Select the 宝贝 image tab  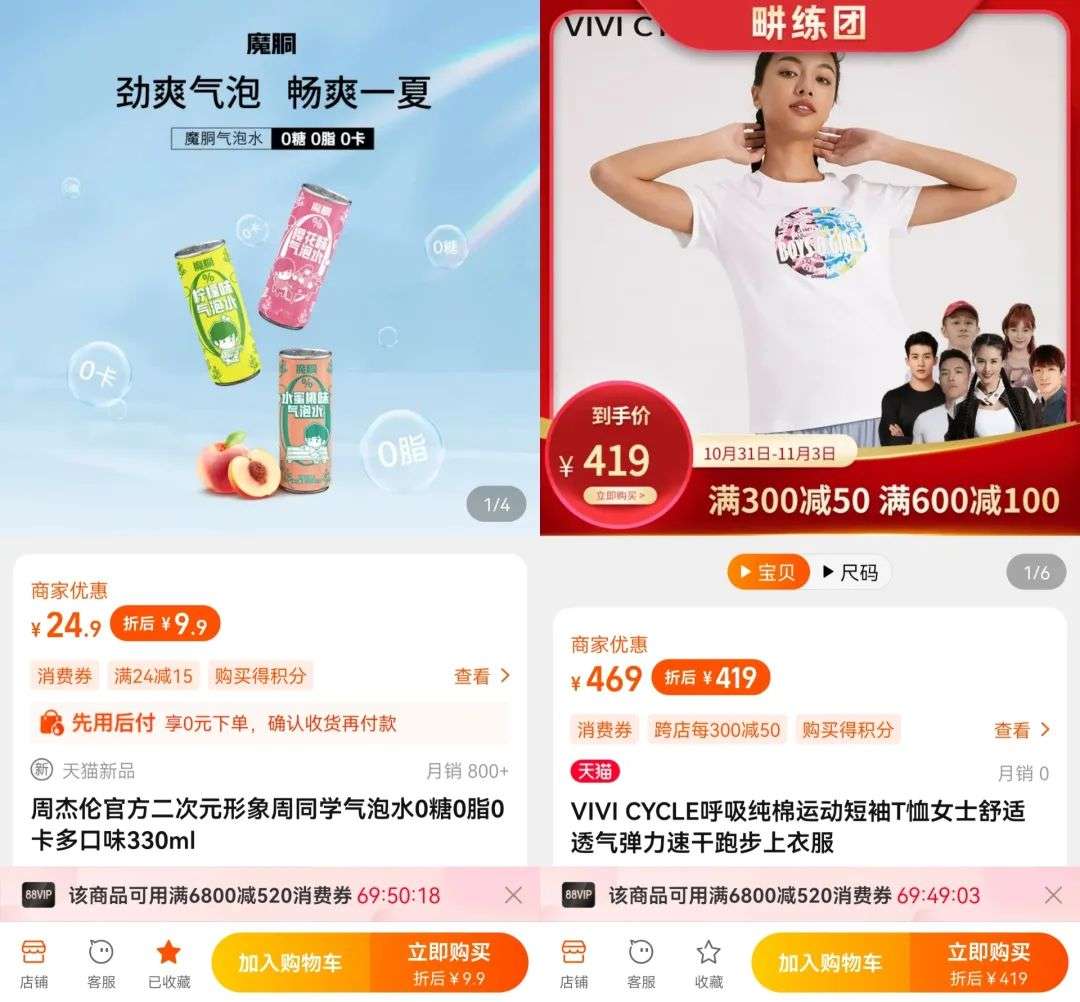[768, 573]
